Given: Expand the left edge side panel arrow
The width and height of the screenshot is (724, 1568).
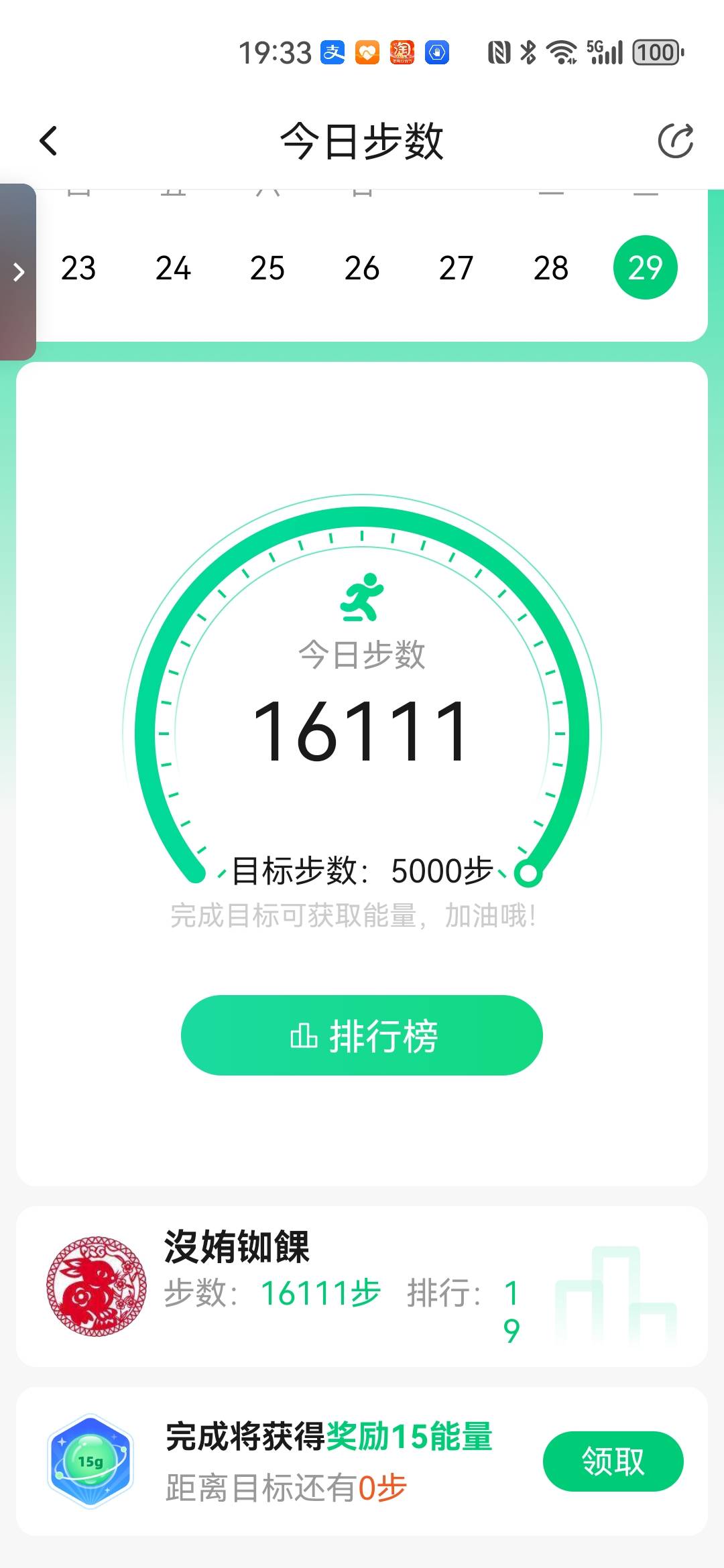Looking at the screenshot, I should pyautogui.click(x=17, y=272).
